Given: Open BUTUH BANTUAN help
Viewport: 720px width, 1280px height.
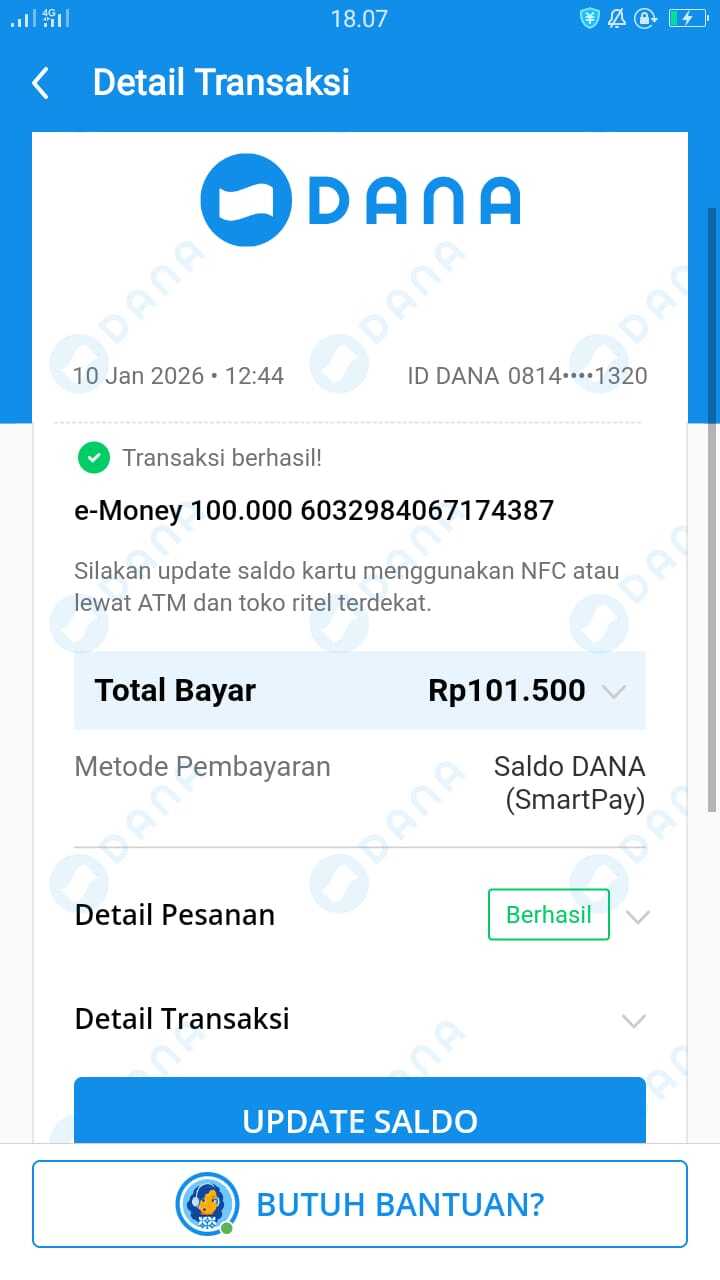Looking at the screenshot, I should pyautogui.click(x=360, y=1204).
